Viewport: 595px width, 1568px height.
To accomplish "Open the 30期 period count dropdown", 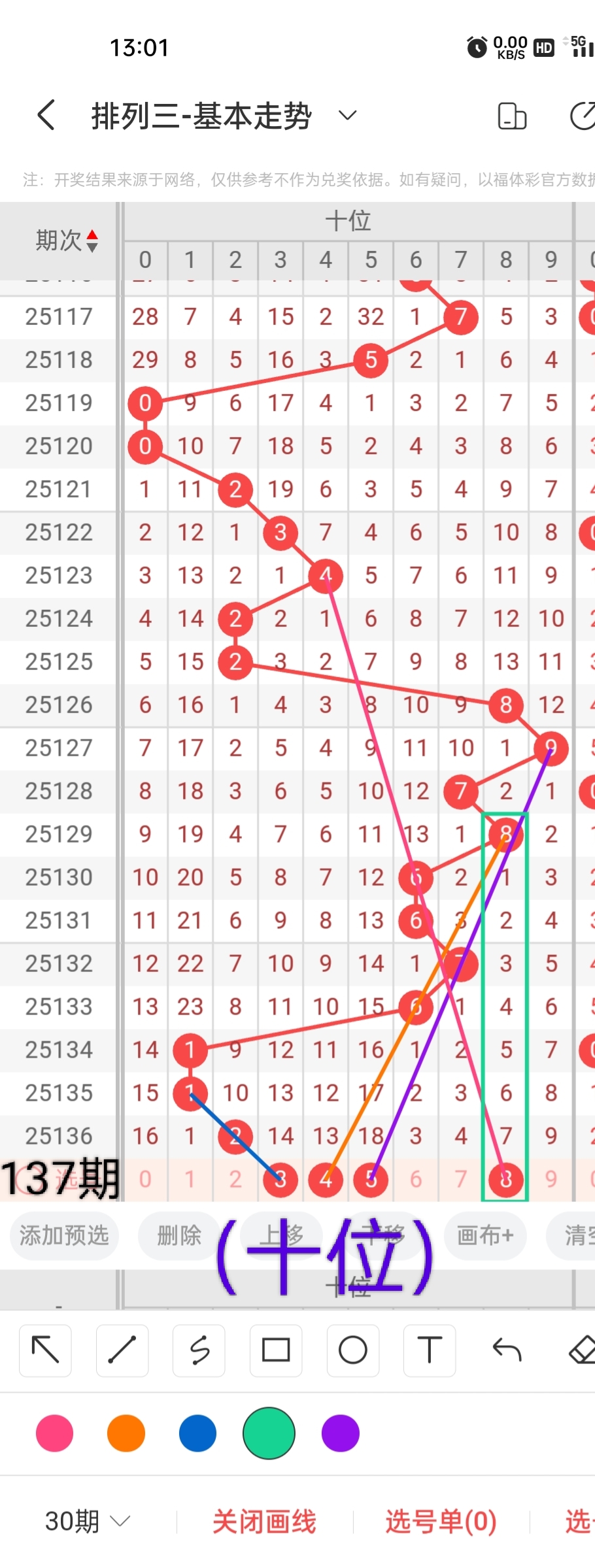I will click(x=88, y=1522).
